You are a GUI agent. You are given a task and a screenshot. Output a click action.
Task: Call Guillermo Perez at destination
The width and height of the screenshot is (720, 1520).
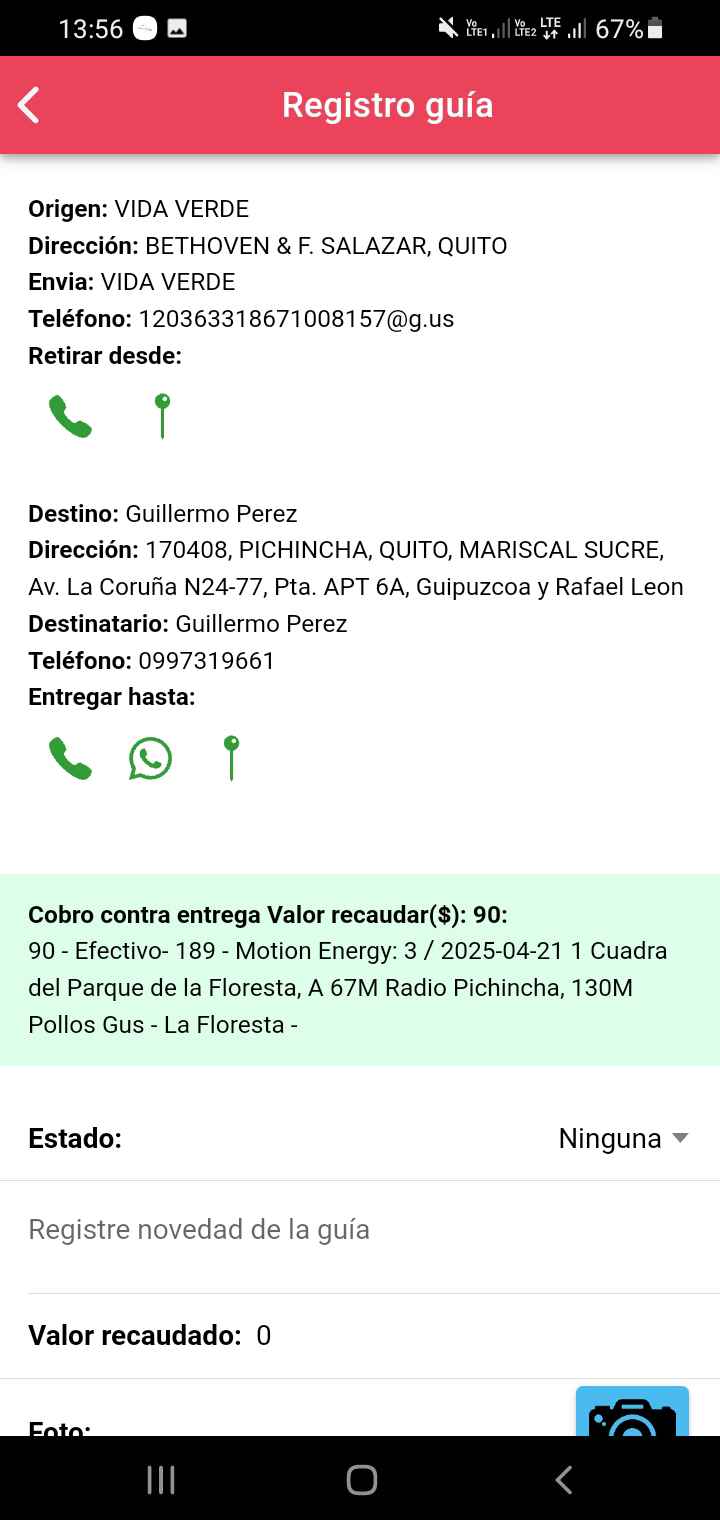(70, 759)
